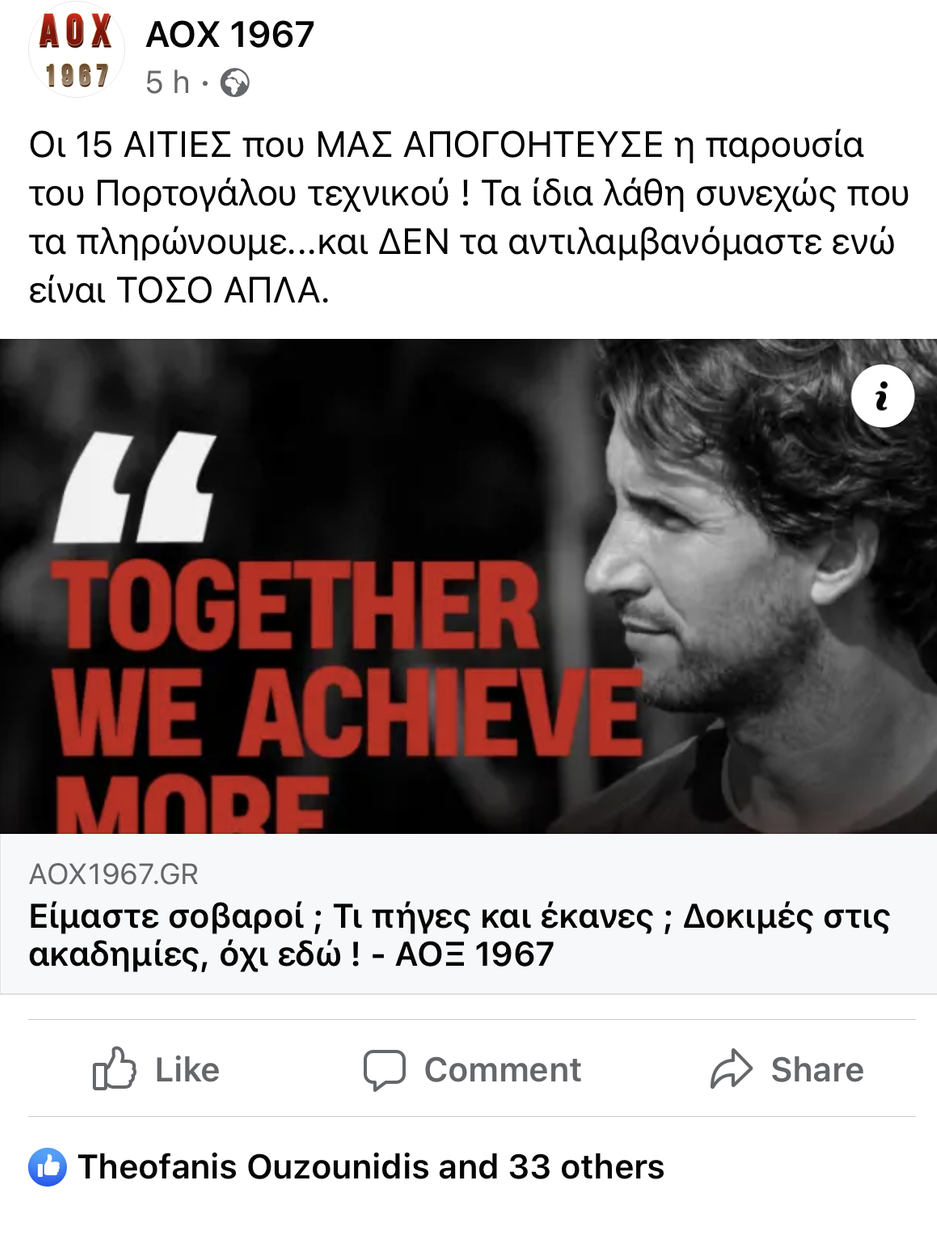Share this post
This screenshot has width=937, height=1241.
(x=787, y=1069)
